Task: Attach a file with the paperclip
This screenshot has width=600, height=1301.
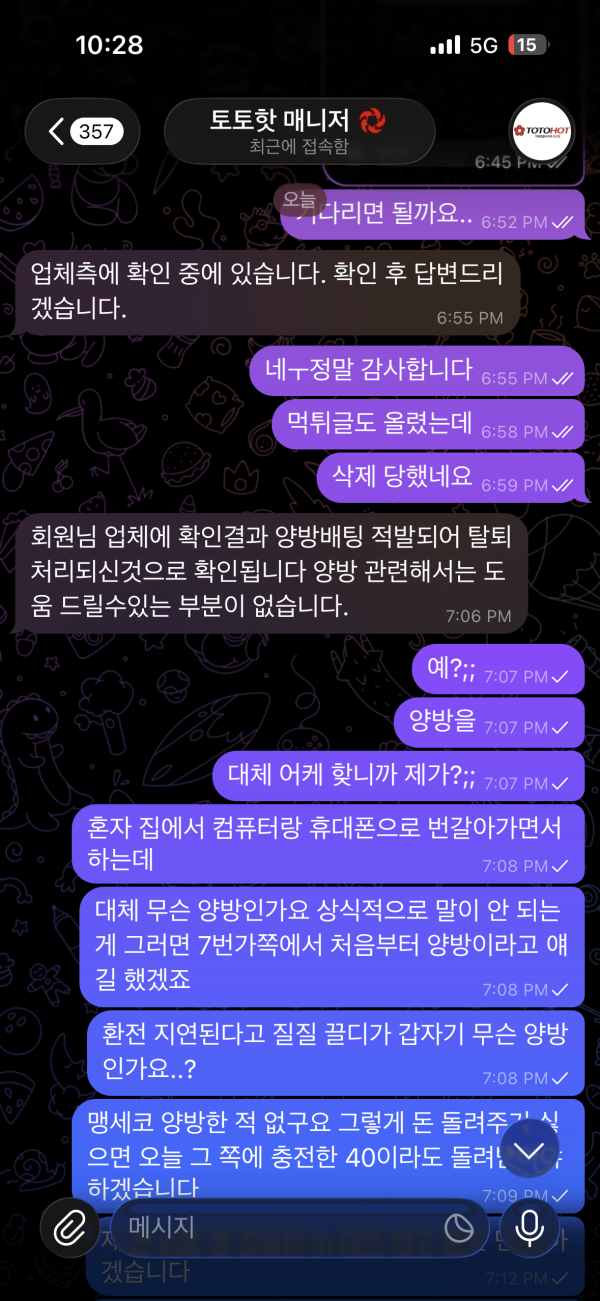Action: pyautogui.click(x=69, y=1227)
